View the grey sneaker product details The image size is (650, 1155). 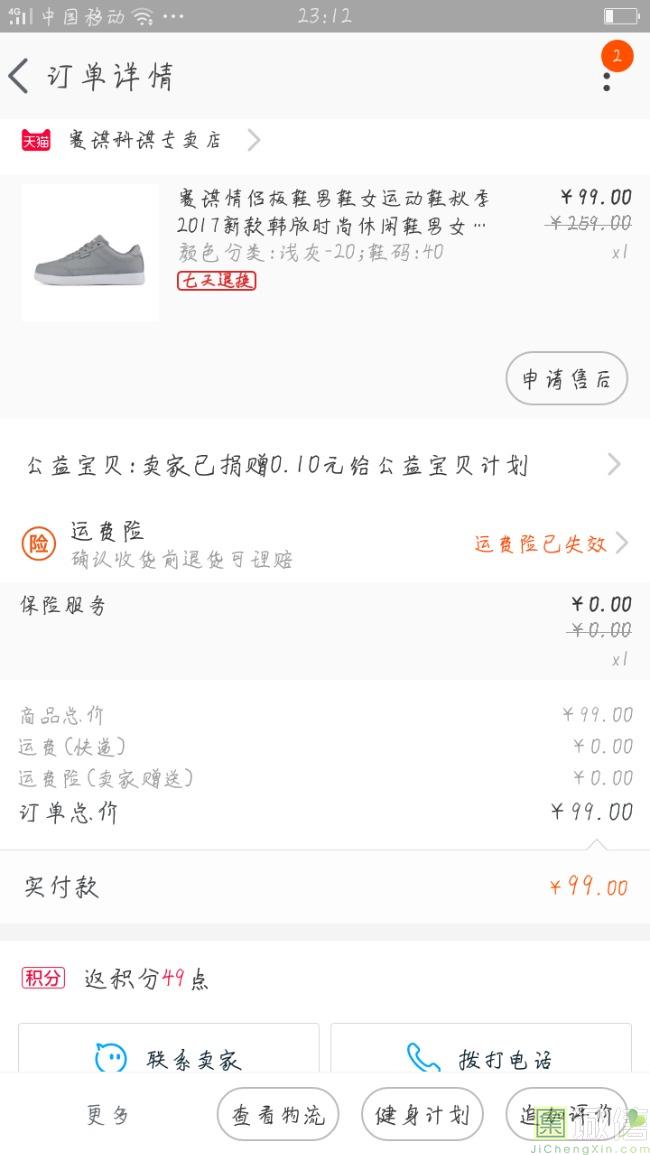tap(90, 252)
